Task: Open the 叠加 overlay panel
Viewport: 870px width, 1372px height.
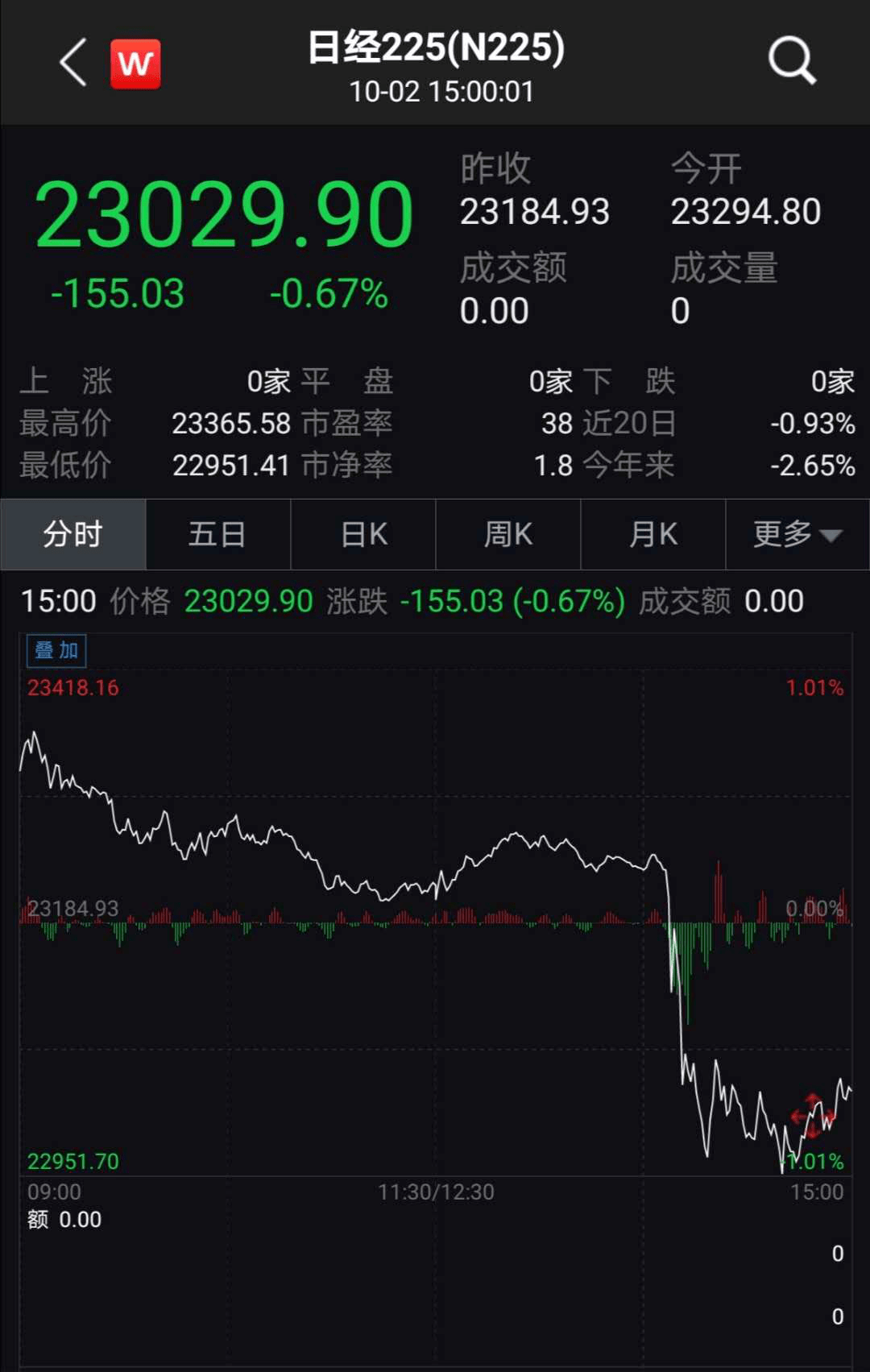Action: [x=55, y=651]
